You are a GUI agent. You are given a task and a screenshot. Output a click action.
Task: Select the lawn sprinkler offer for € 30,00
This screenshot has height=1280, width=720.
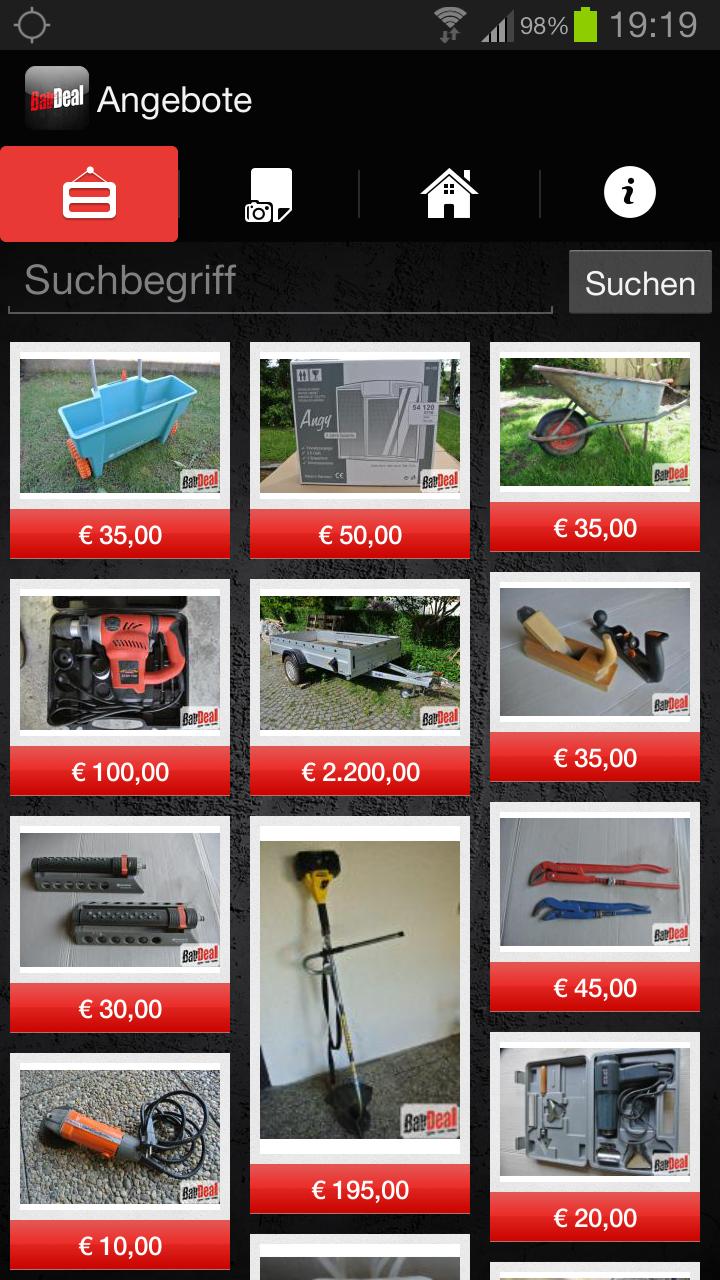tap(120, 902)
